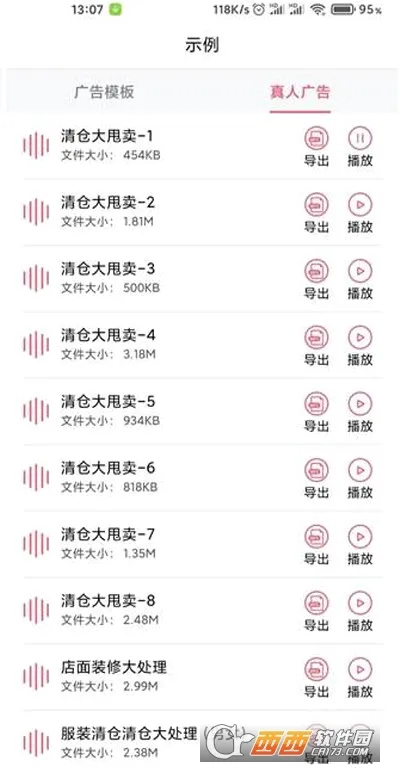This screenshot has height=772, width=400.
Task: Play the 清仓大甩卖-2 audio
Action: point(360,213)
